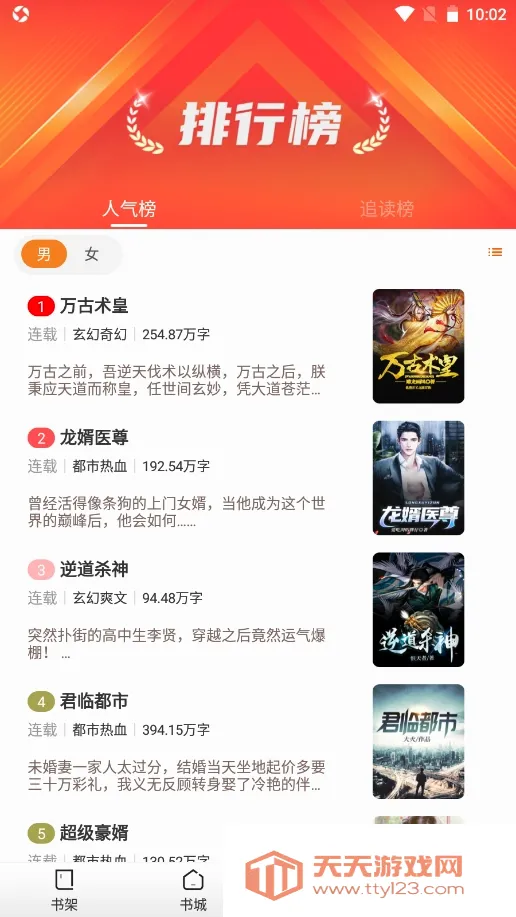Screen dimensions: 516x917
Task: Open the novel 龙婿医尊
Action: 94,437
